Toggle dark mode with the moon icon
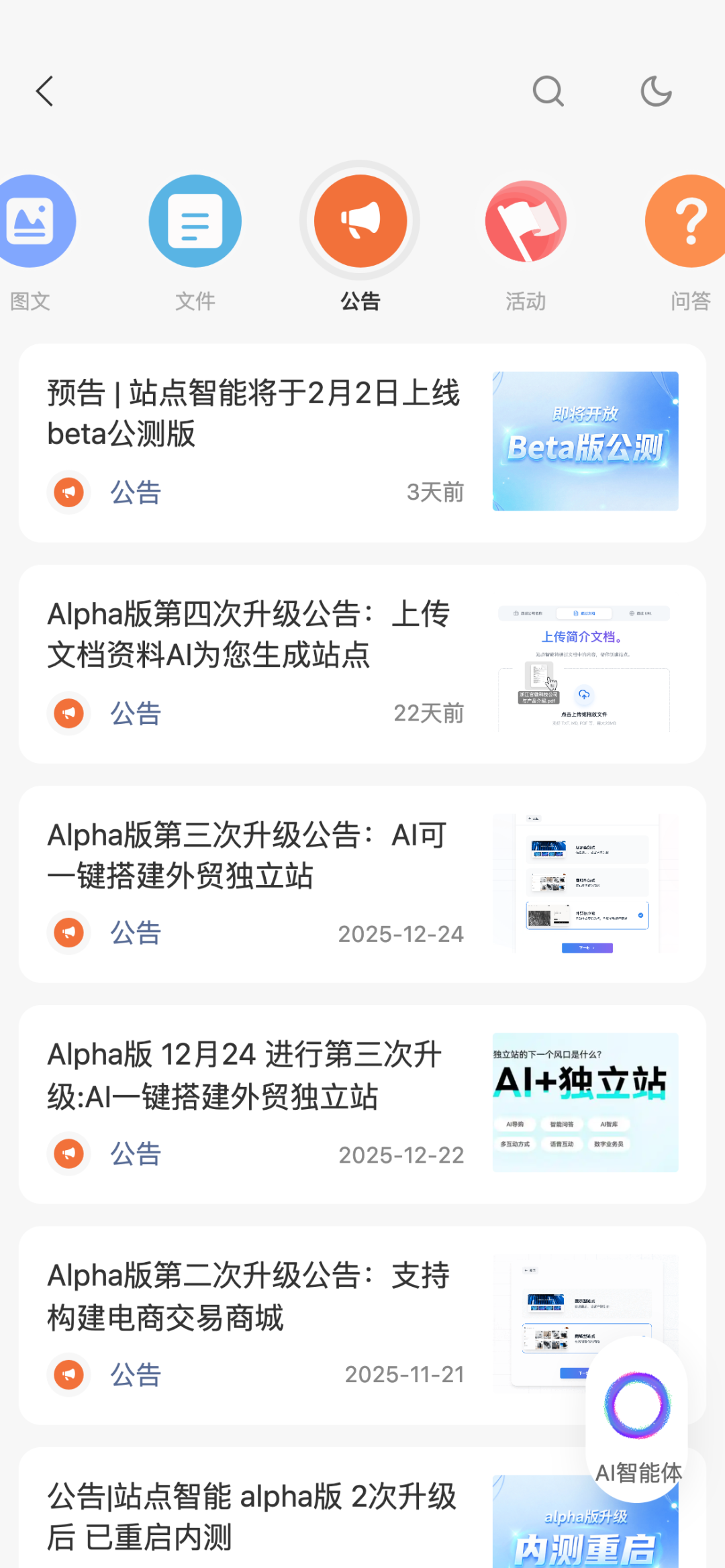 tap(656, 91)
